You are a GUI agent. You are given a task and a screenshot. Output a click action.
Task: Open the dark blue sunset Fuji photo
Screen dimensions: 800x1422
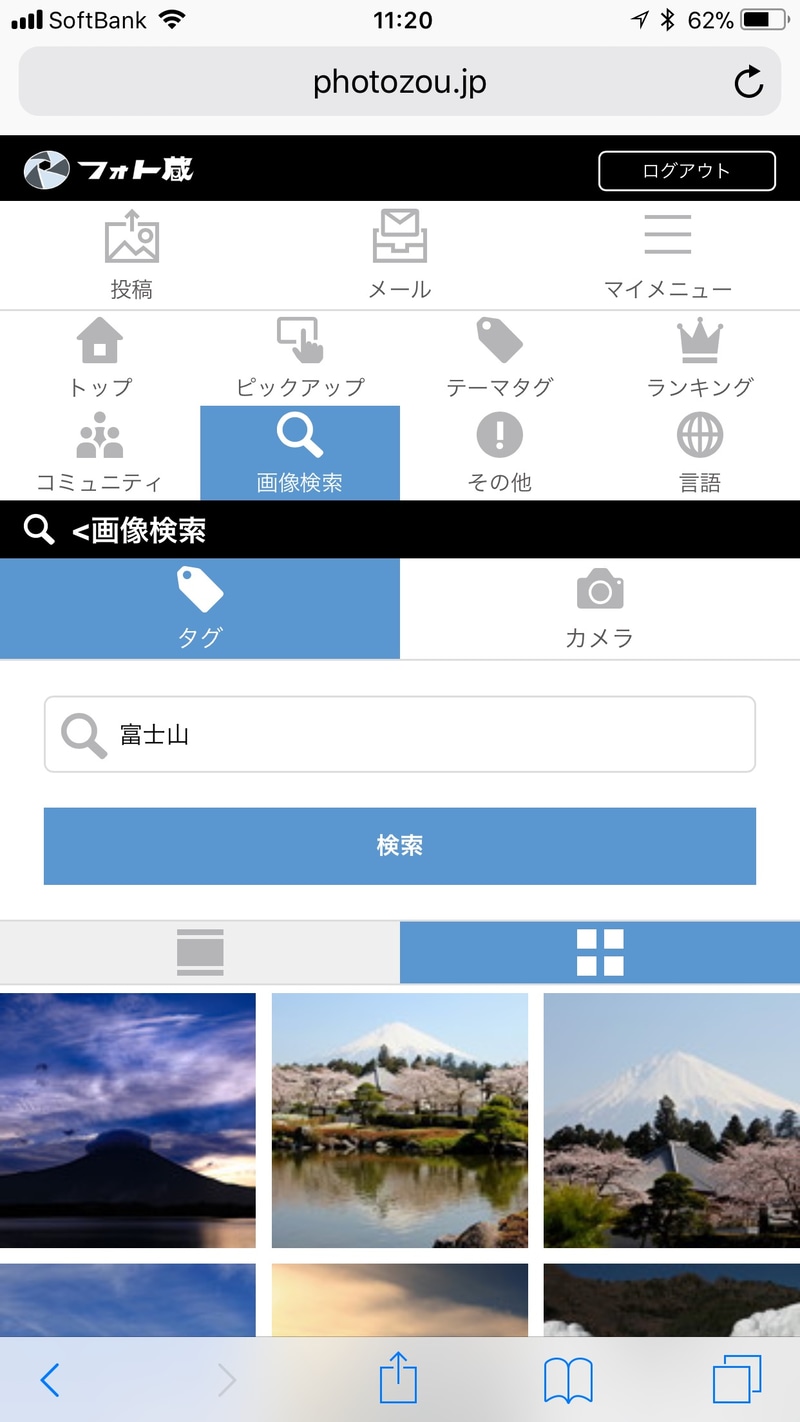click(128, 1120)
